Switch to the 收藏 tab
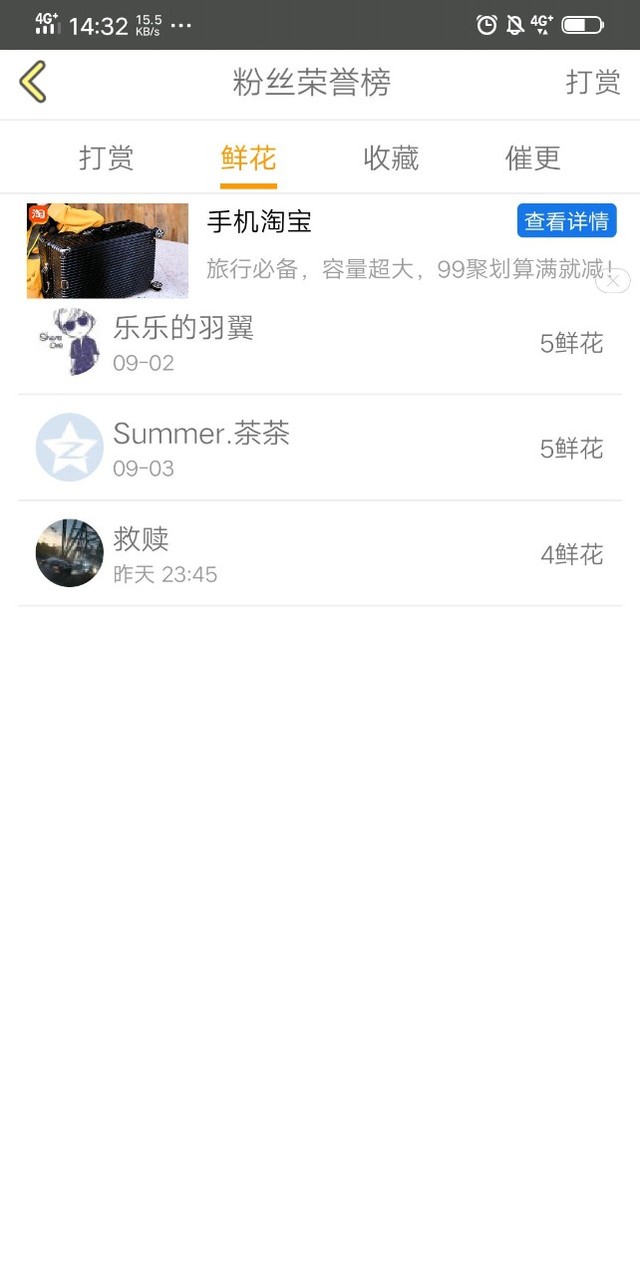Image resolution: width=640 pixels, height=1276 pixels. pyautogui.click(x=390, y=158)
